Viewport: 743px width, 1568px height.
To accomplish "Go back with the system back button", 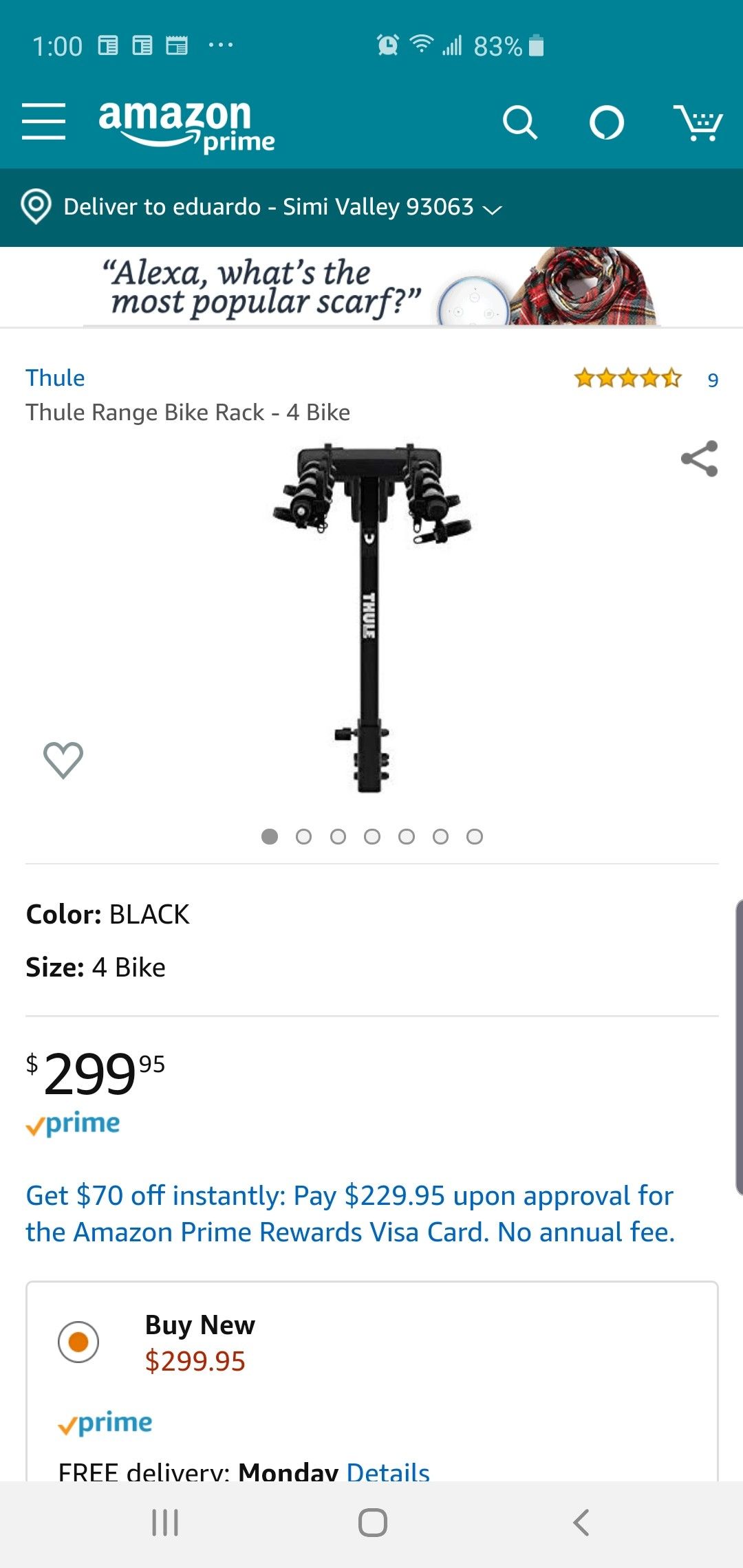I will click(x=581, y=1523).
